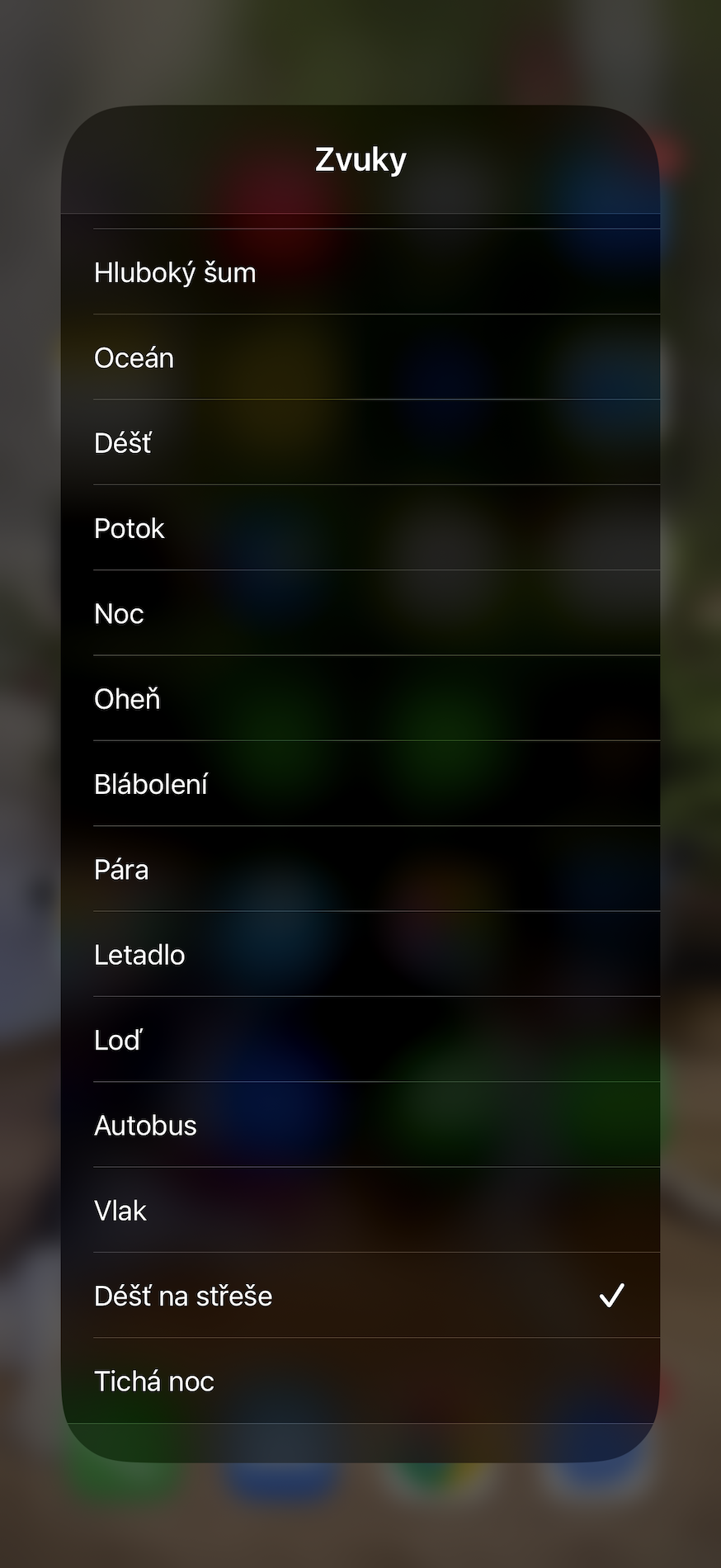The width and height of the screenshot is (721, 1568).
Task: Select the Tichá noc sound
Action: coord(360,1381)
